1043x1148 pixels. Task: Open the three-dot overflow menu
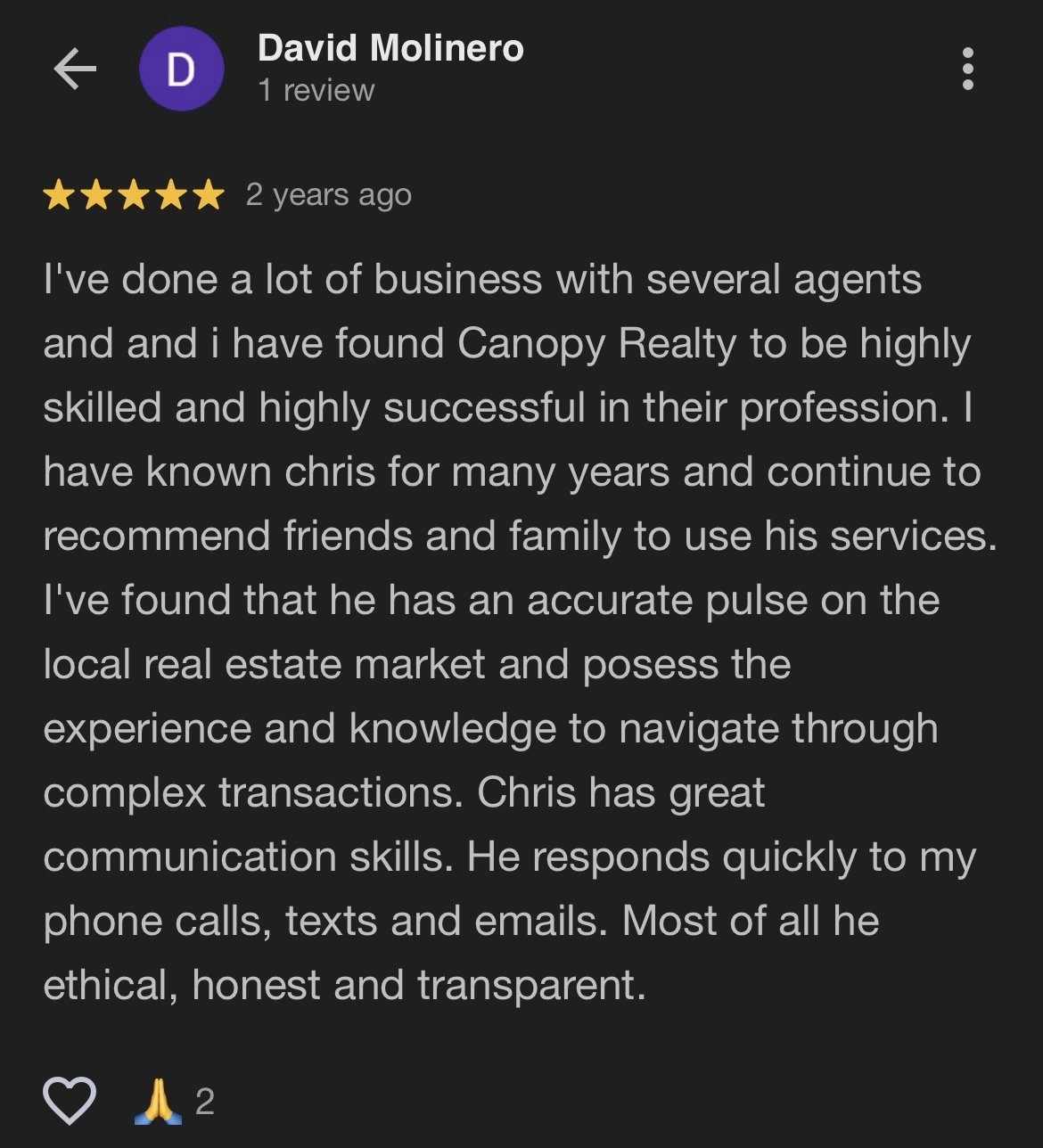967,69
